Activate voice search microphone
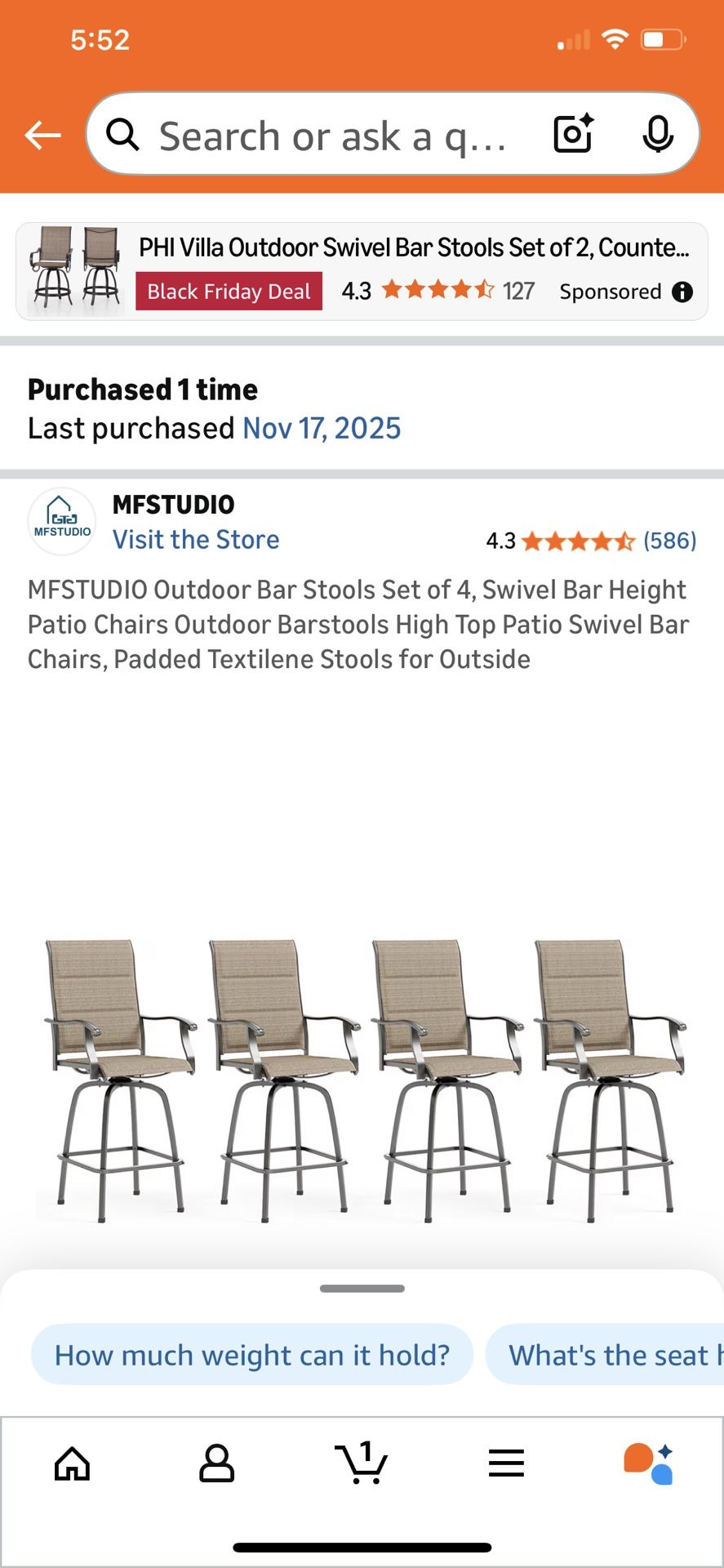Screen dimensions: 724x1568 (x=658, y=134)
